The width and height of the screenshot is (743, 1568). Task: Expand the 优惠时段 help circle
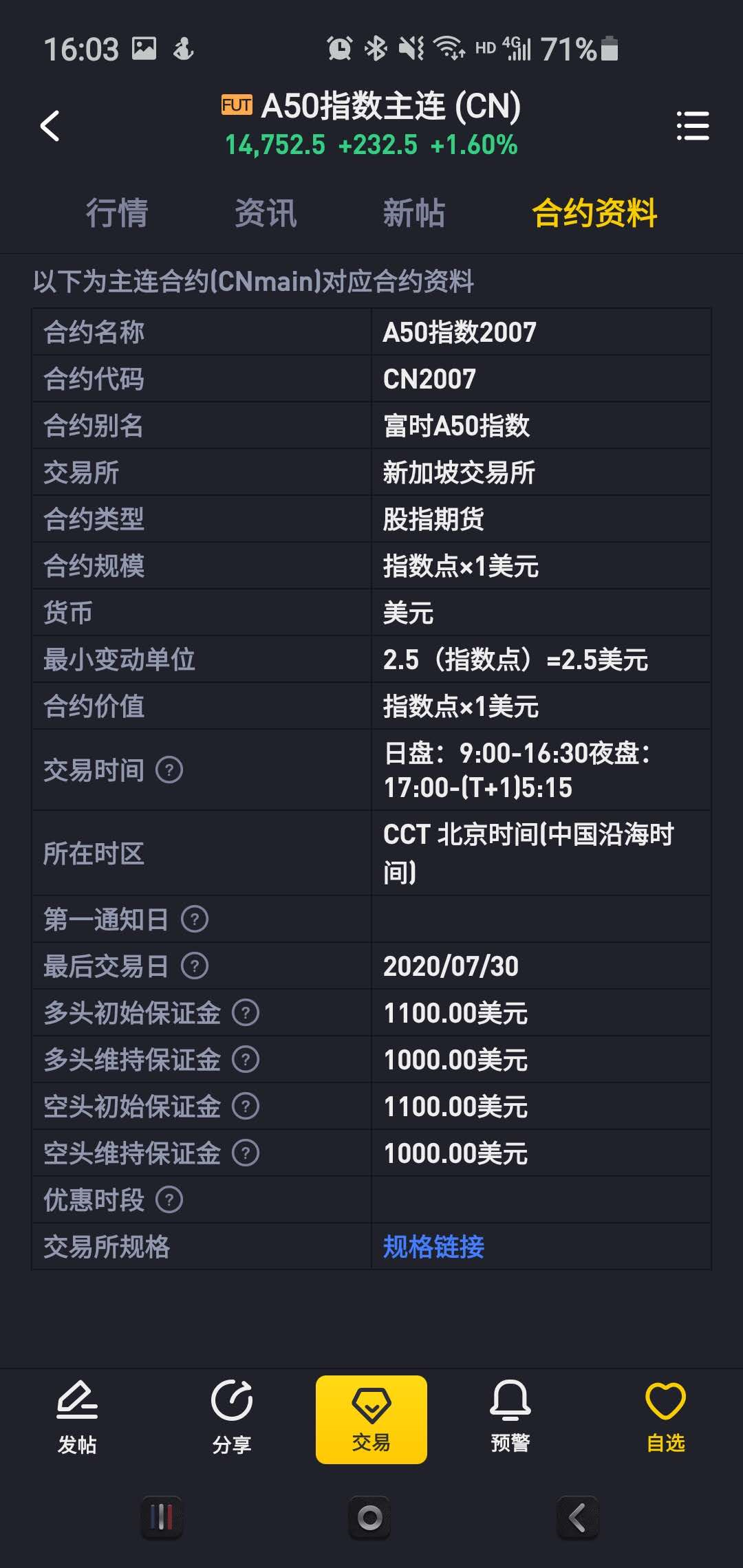point(167,1200)
